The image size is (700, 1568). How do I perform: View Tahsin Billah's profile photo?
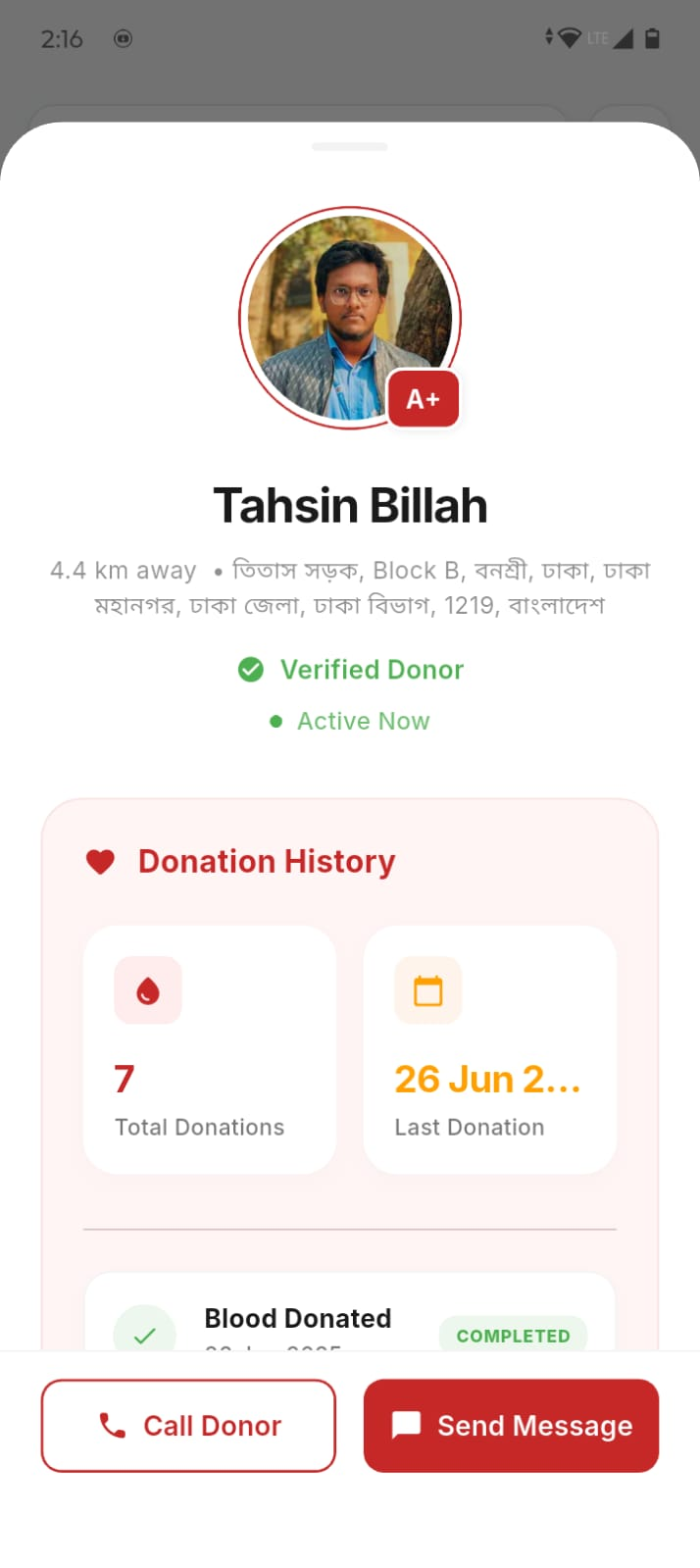(349, 317)
